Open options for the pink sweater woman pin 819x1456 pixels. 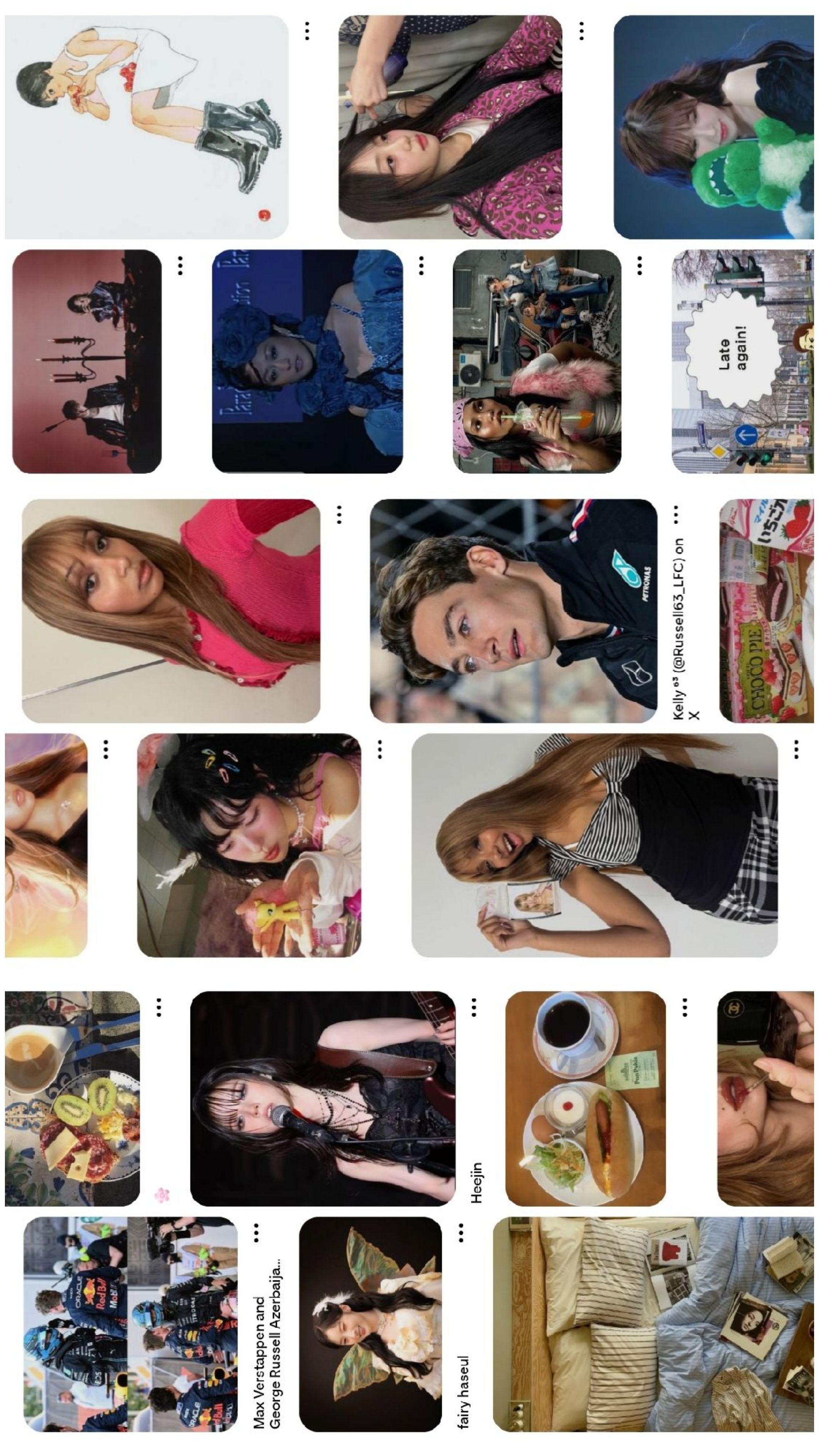339,515
